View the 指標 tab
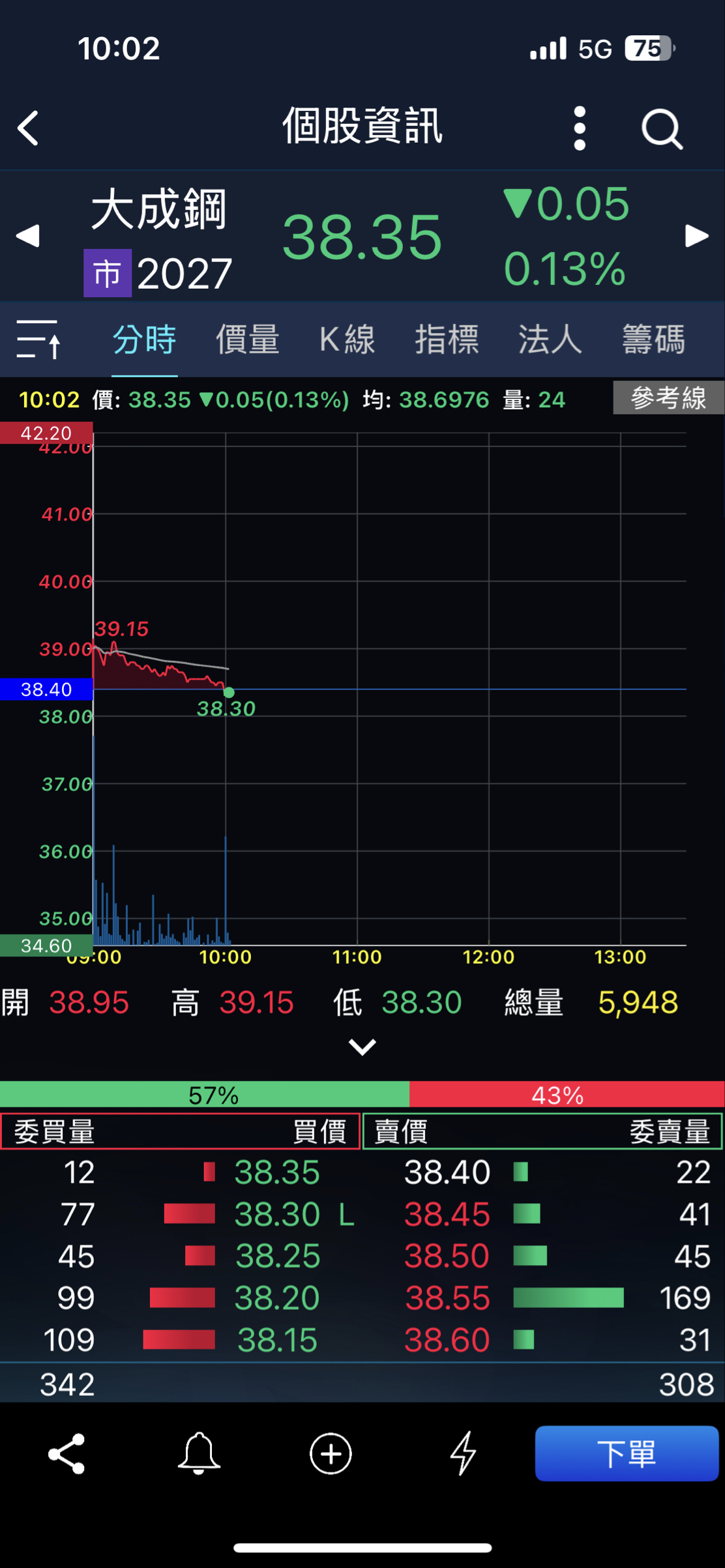The width and height of the screenshot is (725, 1568). (447, 340)
